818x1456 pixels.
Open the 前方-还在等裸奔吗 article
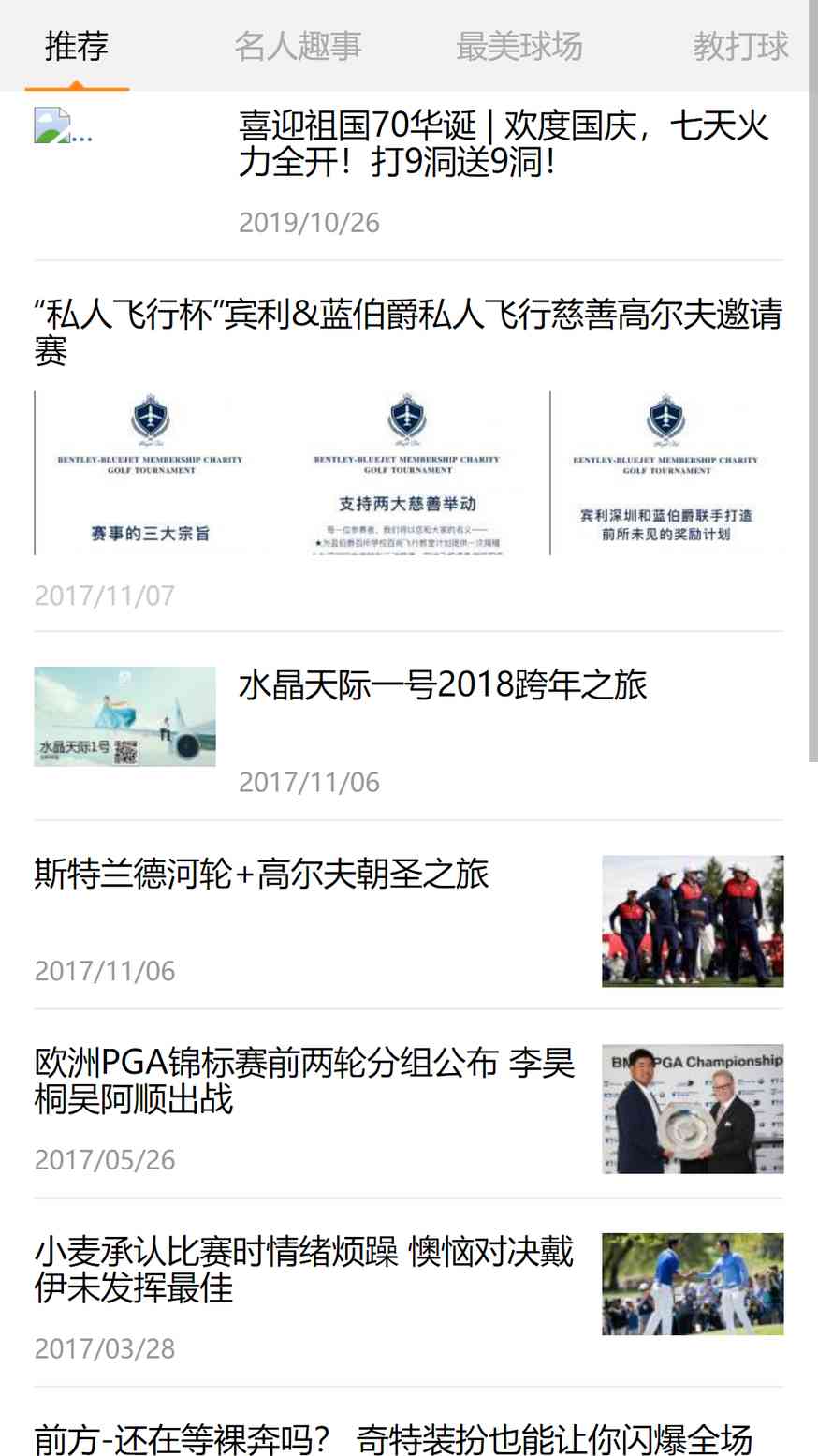point(393,1439)
